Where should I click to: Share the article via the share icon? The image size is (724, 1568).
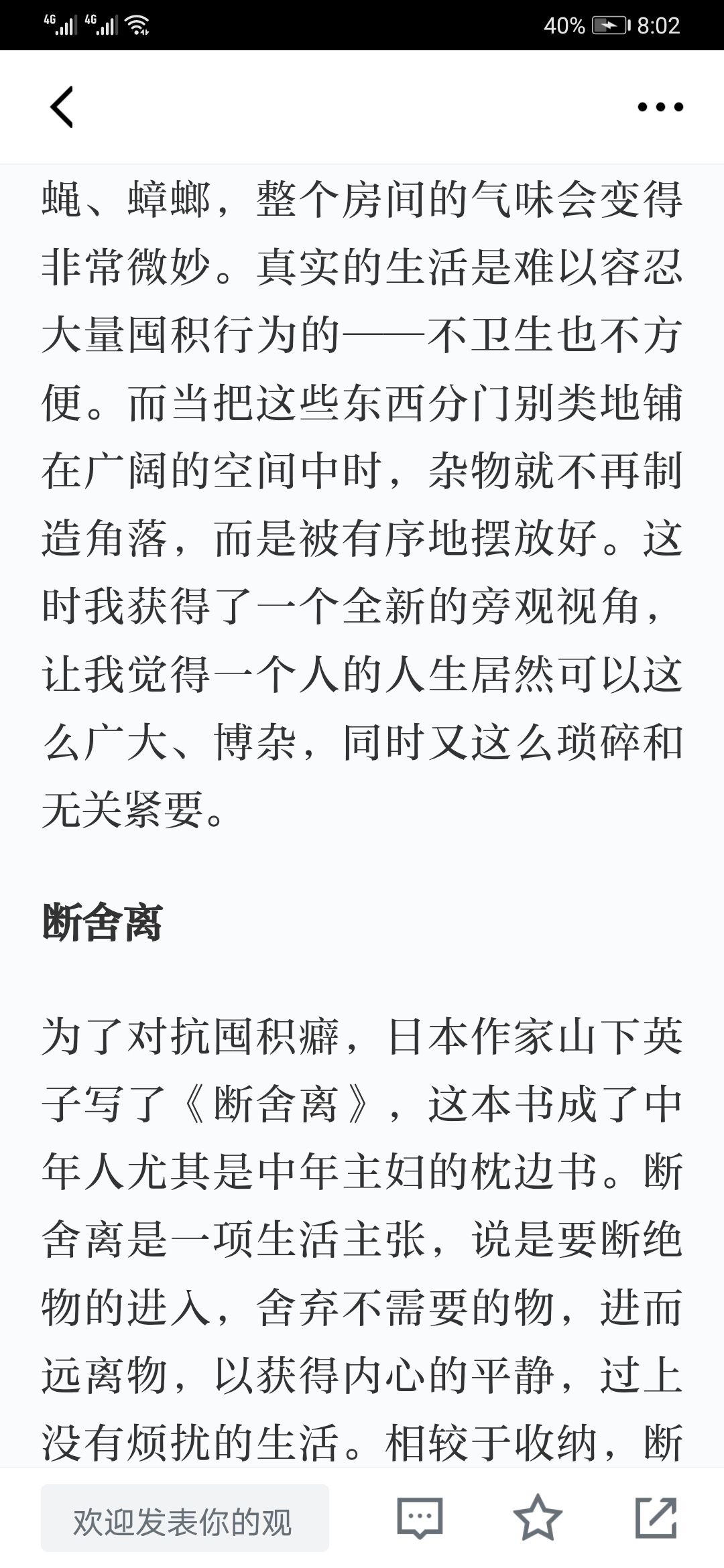tap(656, 1517)
